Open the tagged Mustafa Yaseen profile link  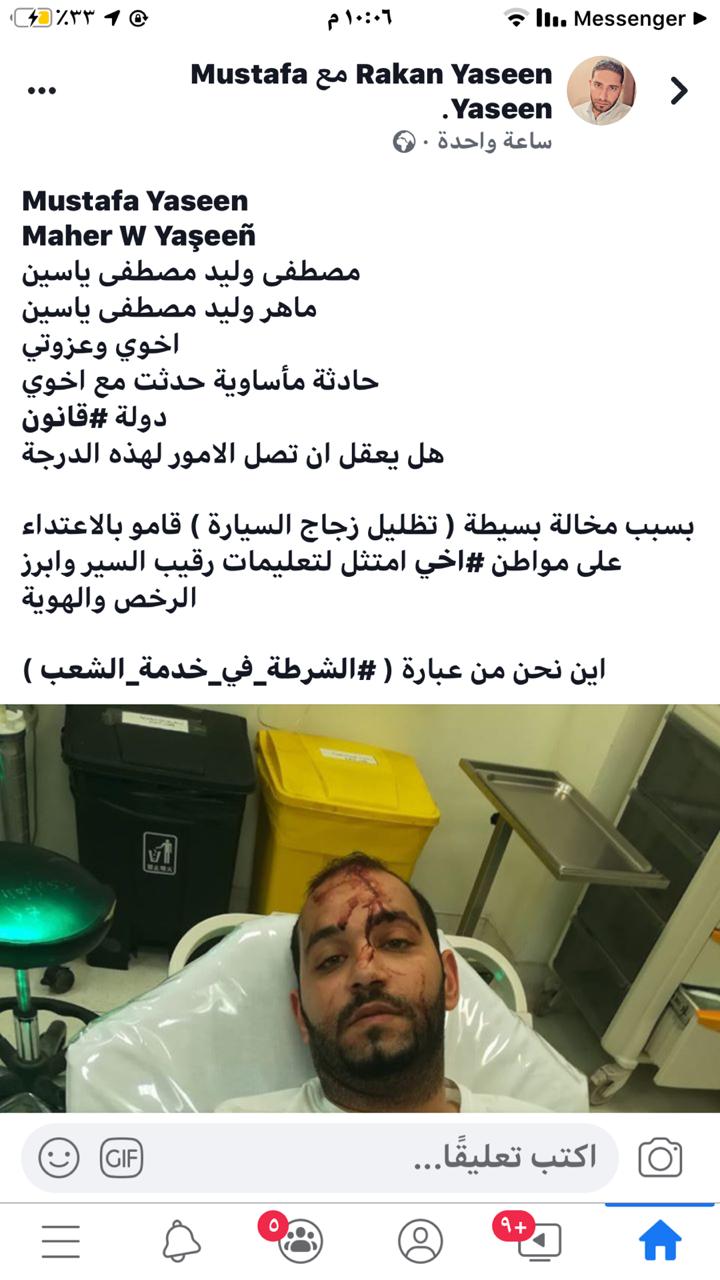click(x=135, y=201)
